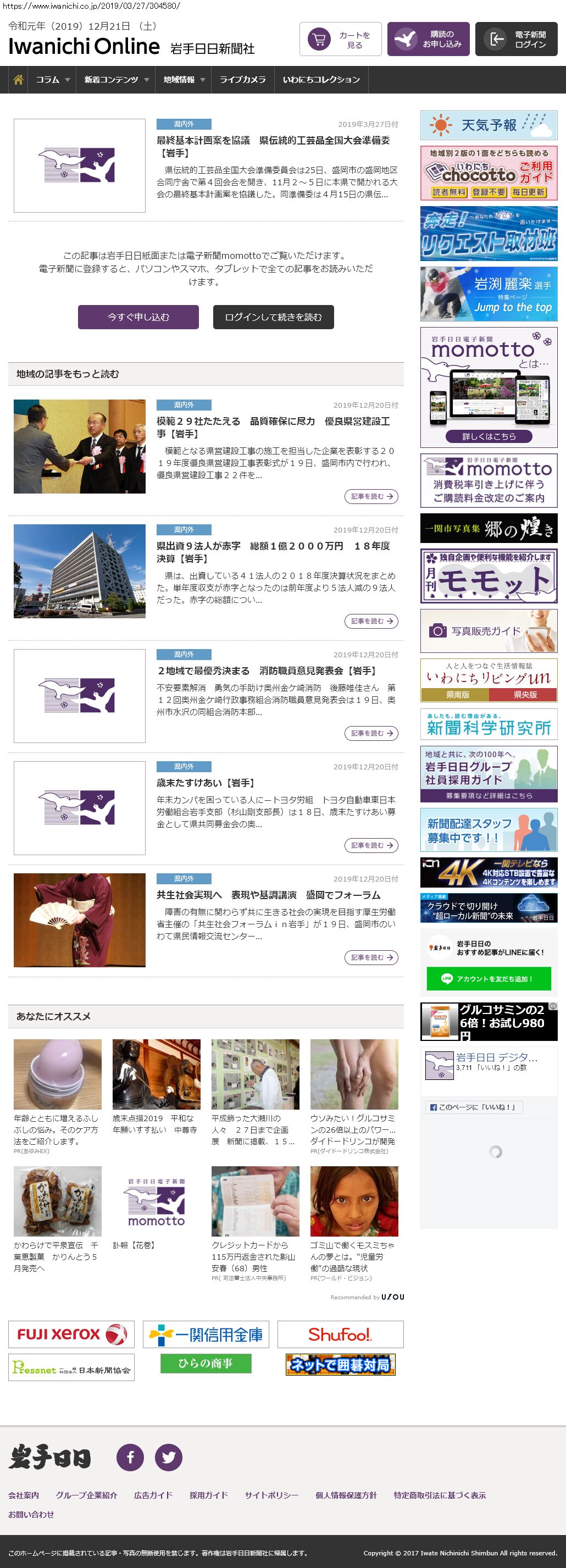
Task: Tap 購読のお申し込み button
Action: pos(428,40)
